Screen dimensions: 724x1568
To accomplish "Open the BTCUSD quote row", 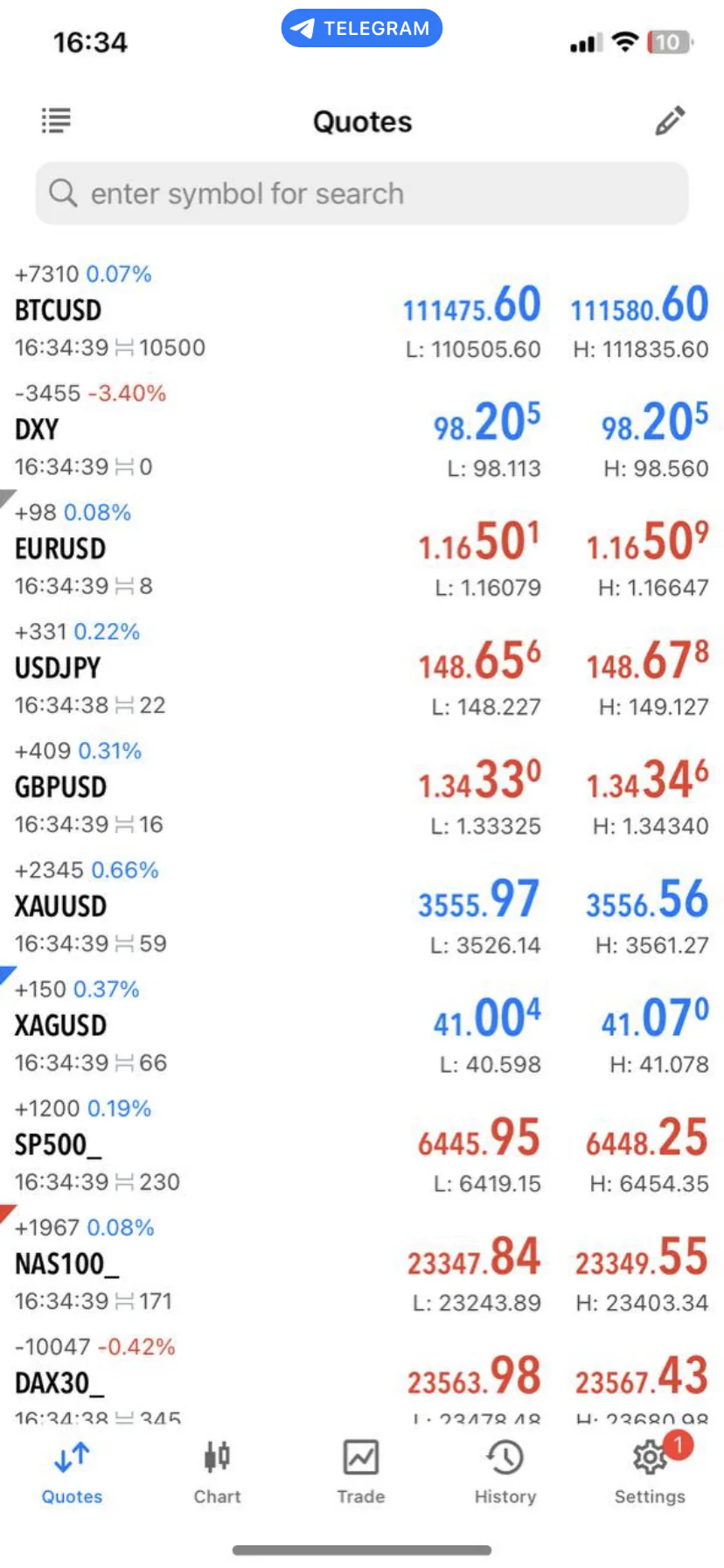I will pyautogui.click(x=362, y=311).
